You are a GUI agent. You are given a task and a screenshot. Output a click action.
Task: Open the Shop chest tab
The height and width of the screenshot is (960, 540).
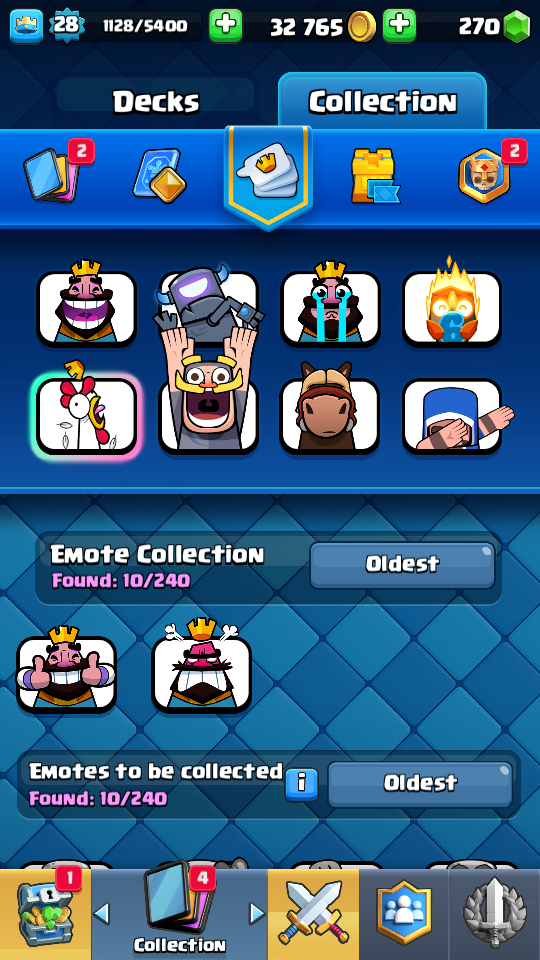[x=45, y=914]
